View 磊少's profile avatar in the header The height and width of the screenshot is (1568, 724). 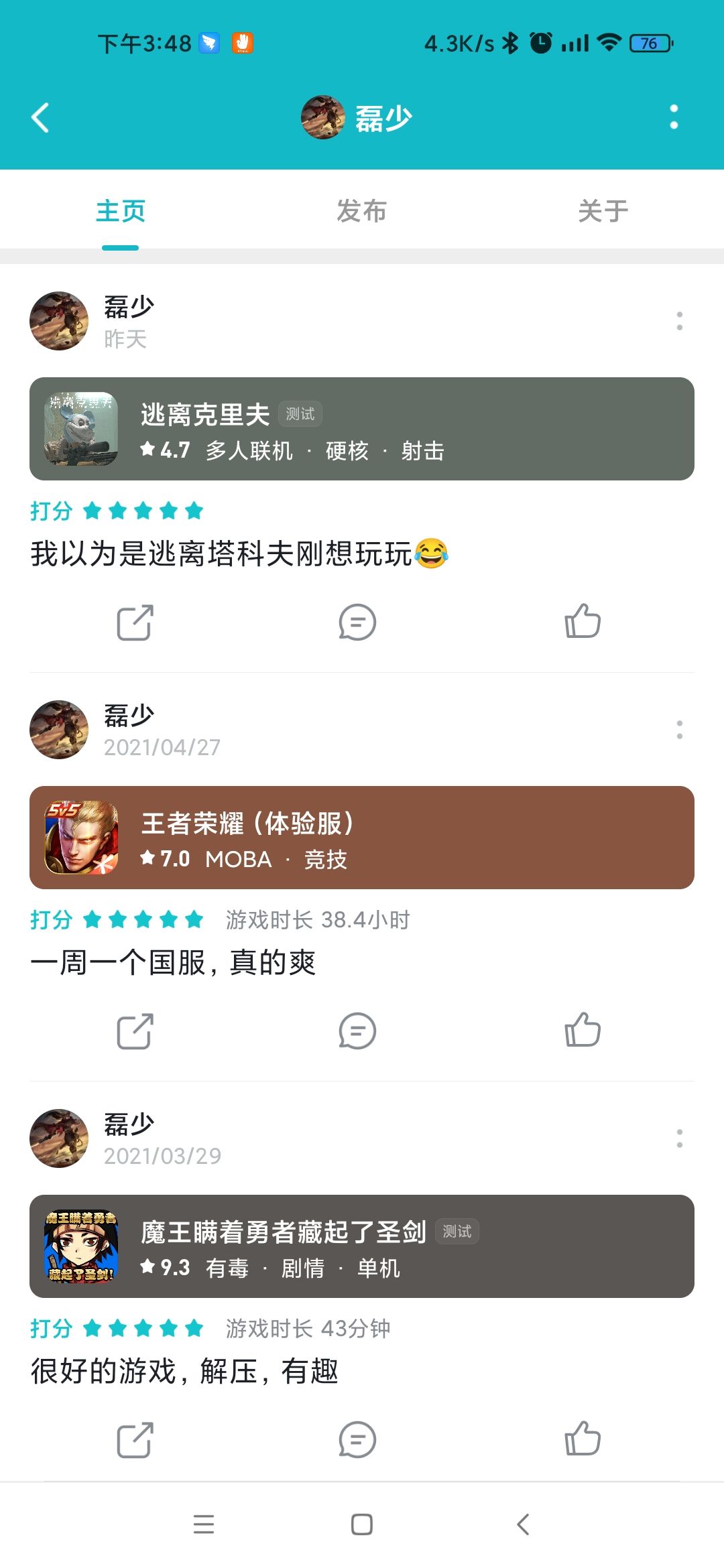[x=322, y=117]
